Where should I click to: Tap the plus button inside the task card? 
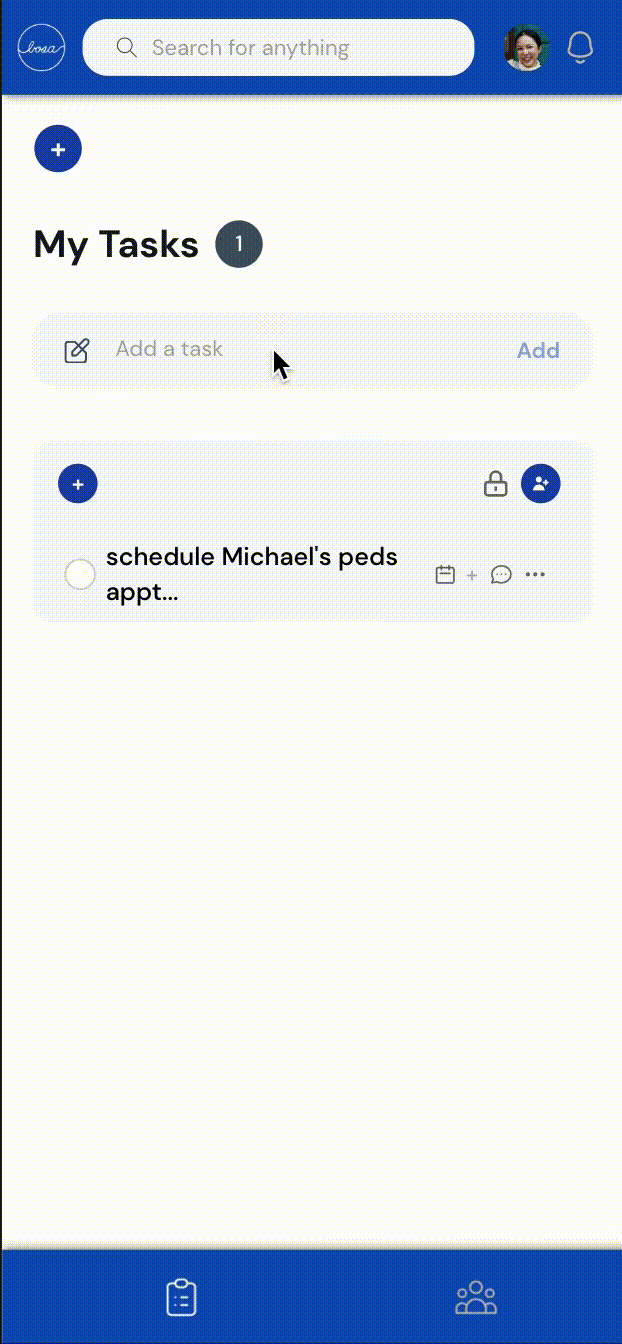pos(78,484)
